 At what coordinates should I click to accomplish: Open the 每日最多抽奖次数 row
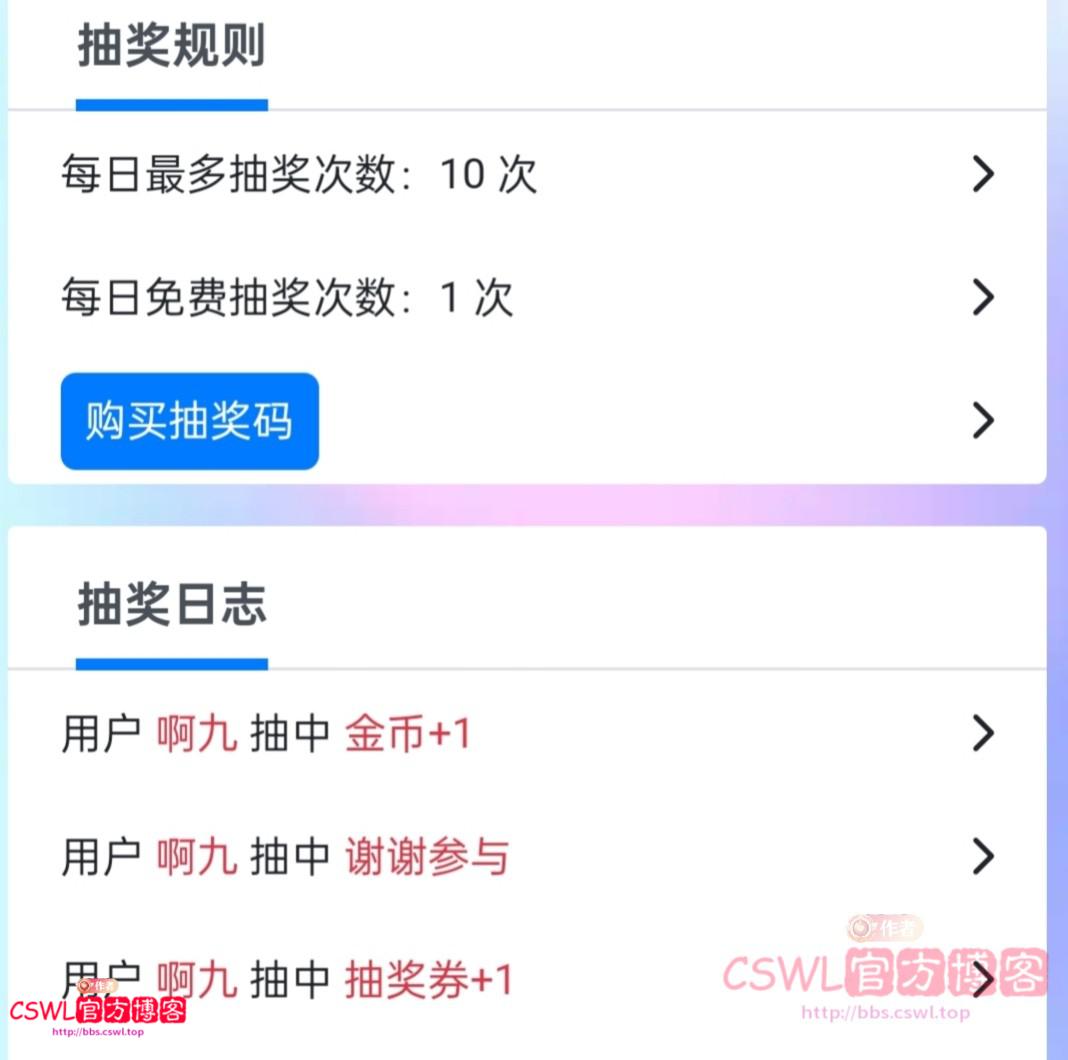(298, 175)
